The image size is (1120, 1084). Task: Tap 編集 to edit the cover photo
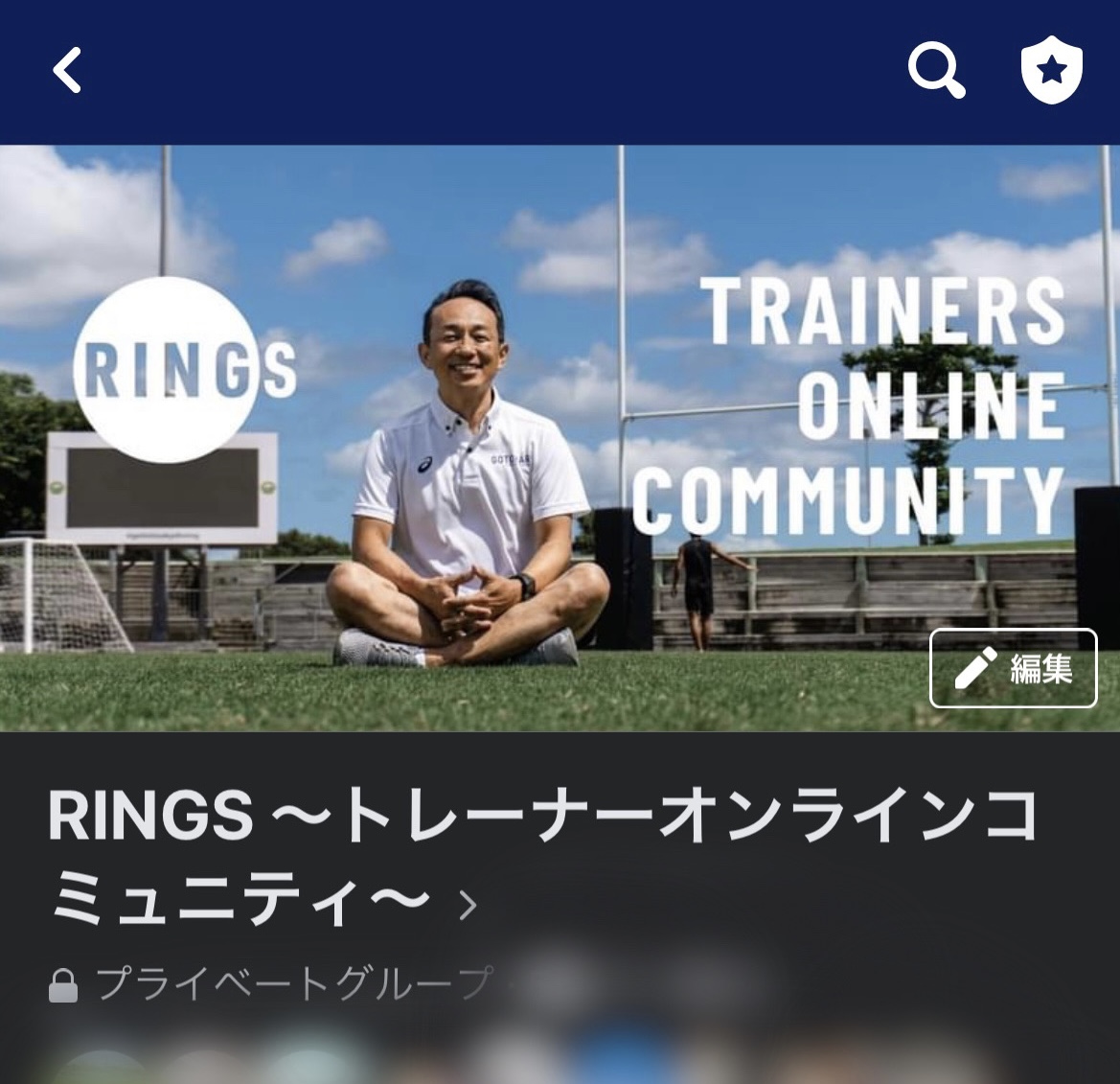pyautogui.click(x=1013, y=668)
